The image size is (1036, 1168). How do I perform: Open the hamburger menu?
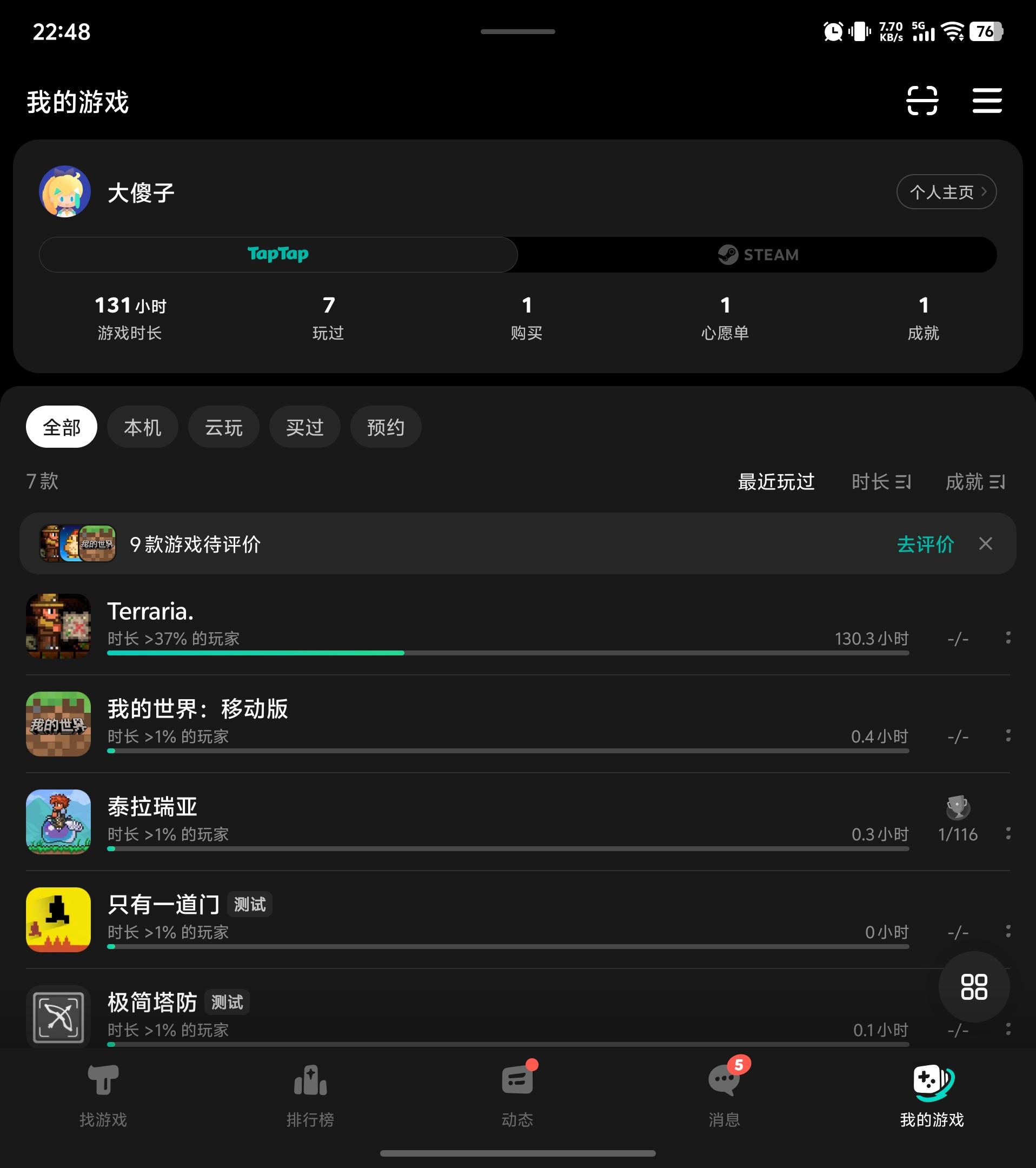(987, 101)
